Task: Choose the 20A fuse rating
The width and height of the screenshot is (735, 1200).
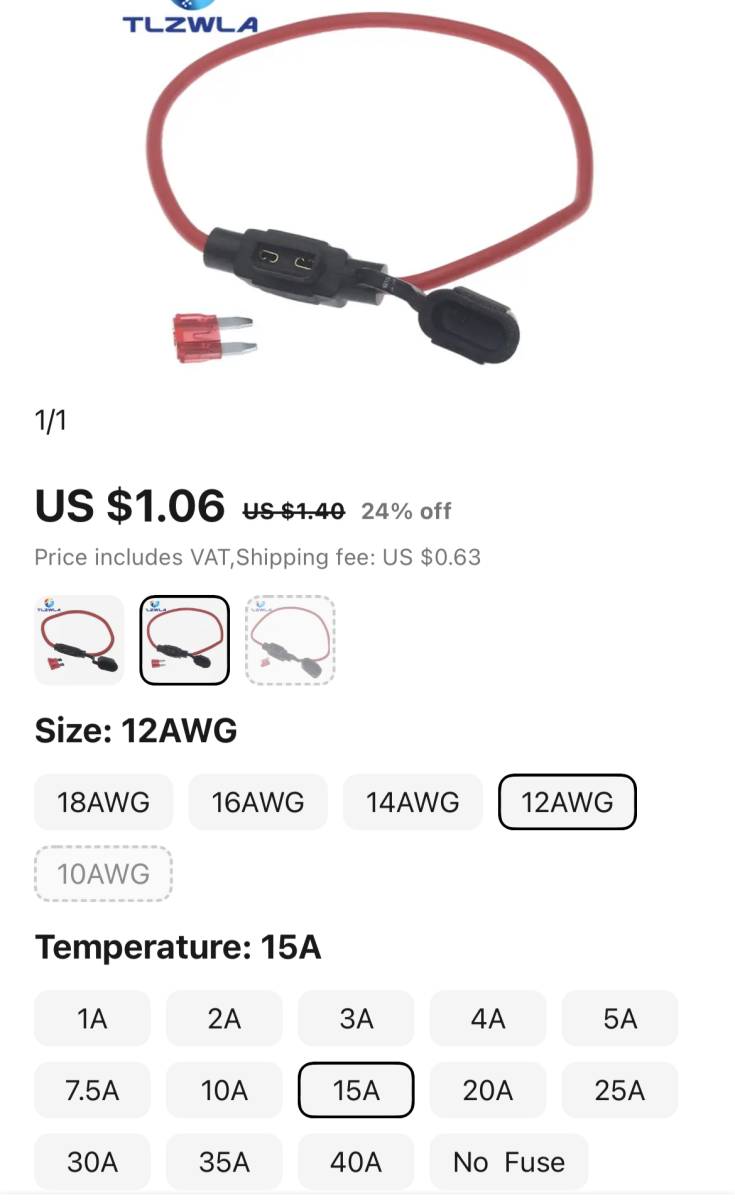Action: click(x=488, y=1090)
